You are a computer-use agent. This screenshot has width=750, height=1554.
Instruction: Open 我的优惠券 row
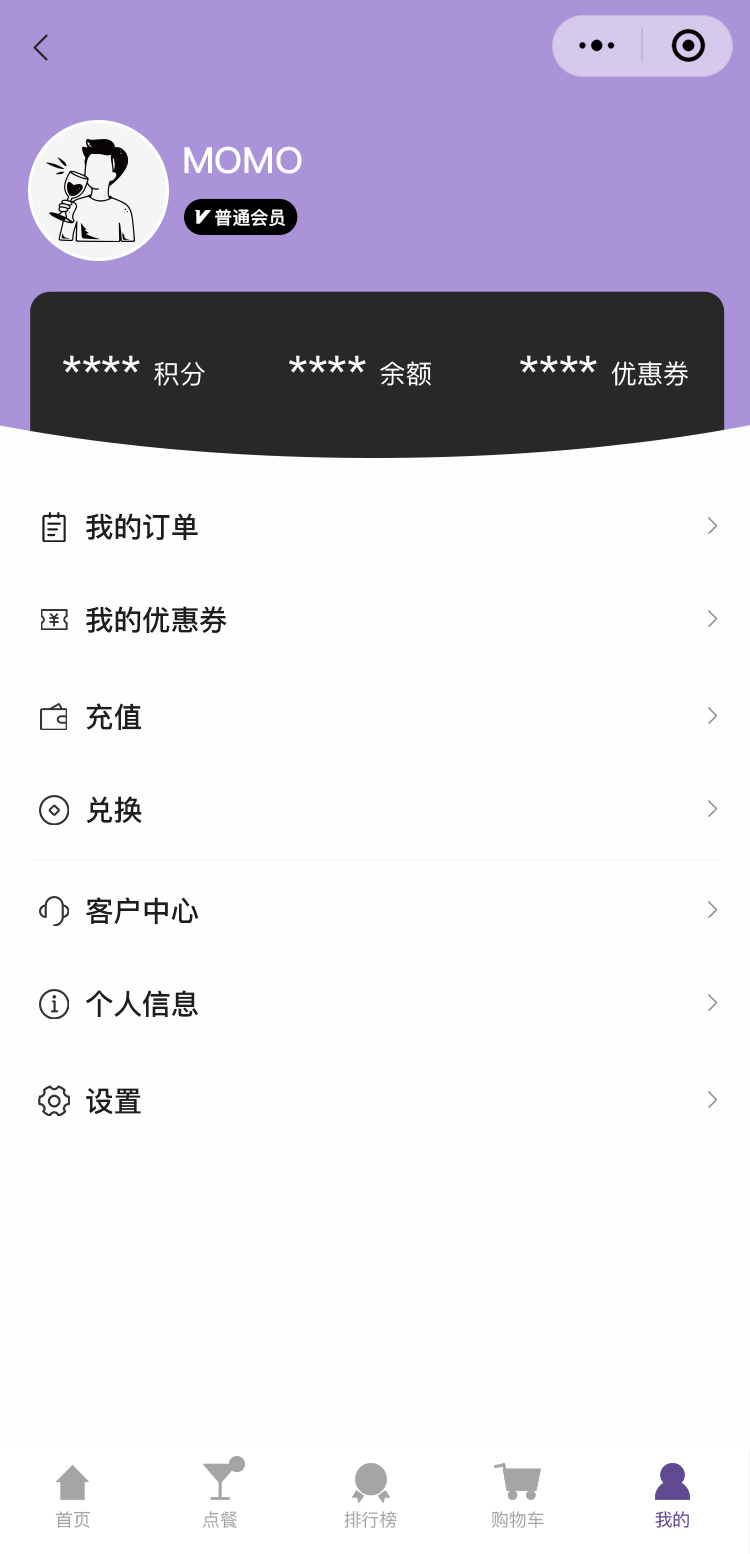click(x=375, y=620)
